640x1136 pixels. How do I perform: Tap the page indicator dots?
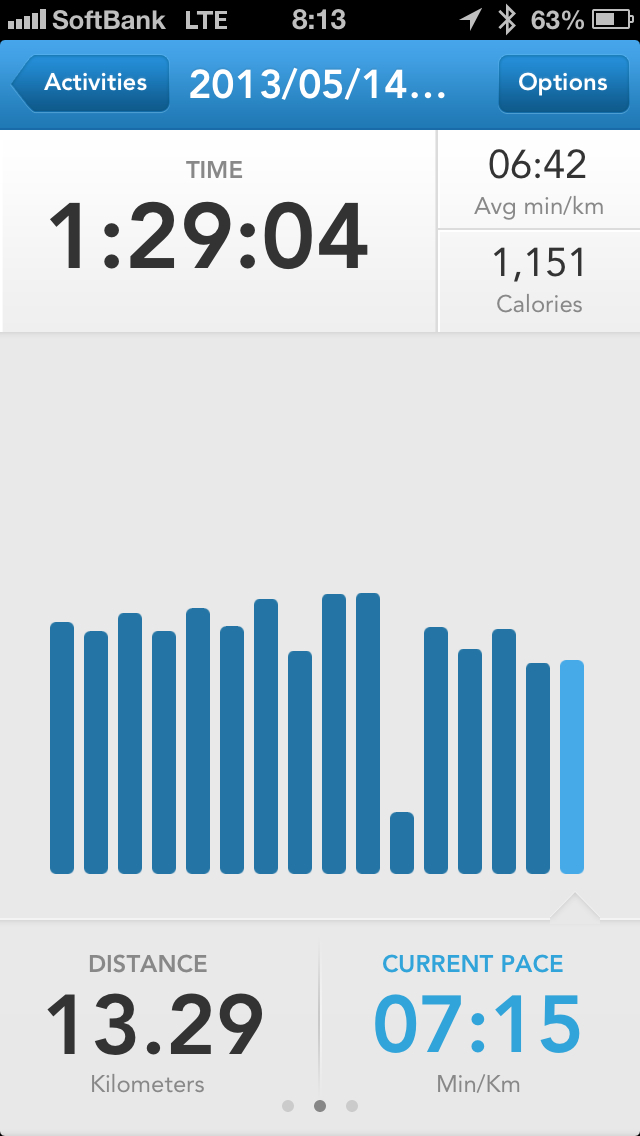(x=320, y=1105)
